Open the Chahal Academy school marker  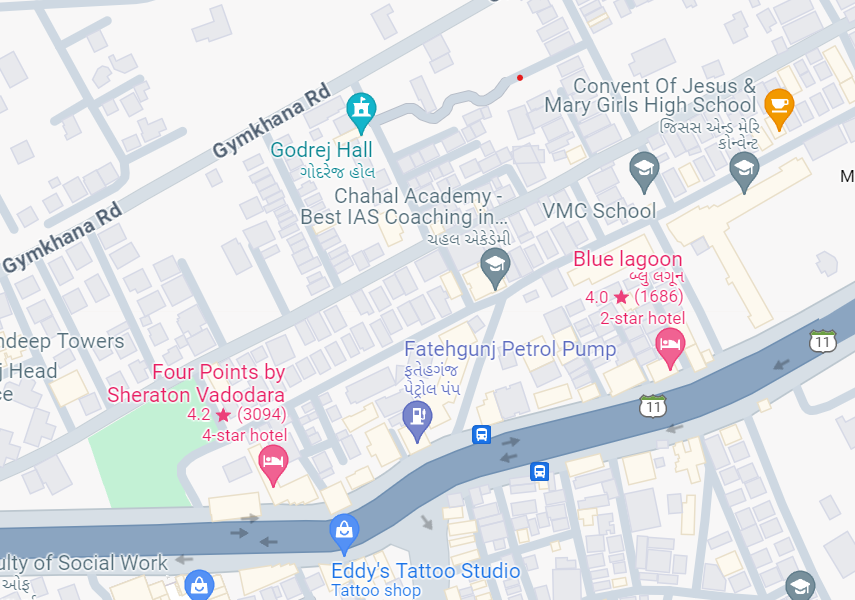pyautogui.click(x=494, y=266)
